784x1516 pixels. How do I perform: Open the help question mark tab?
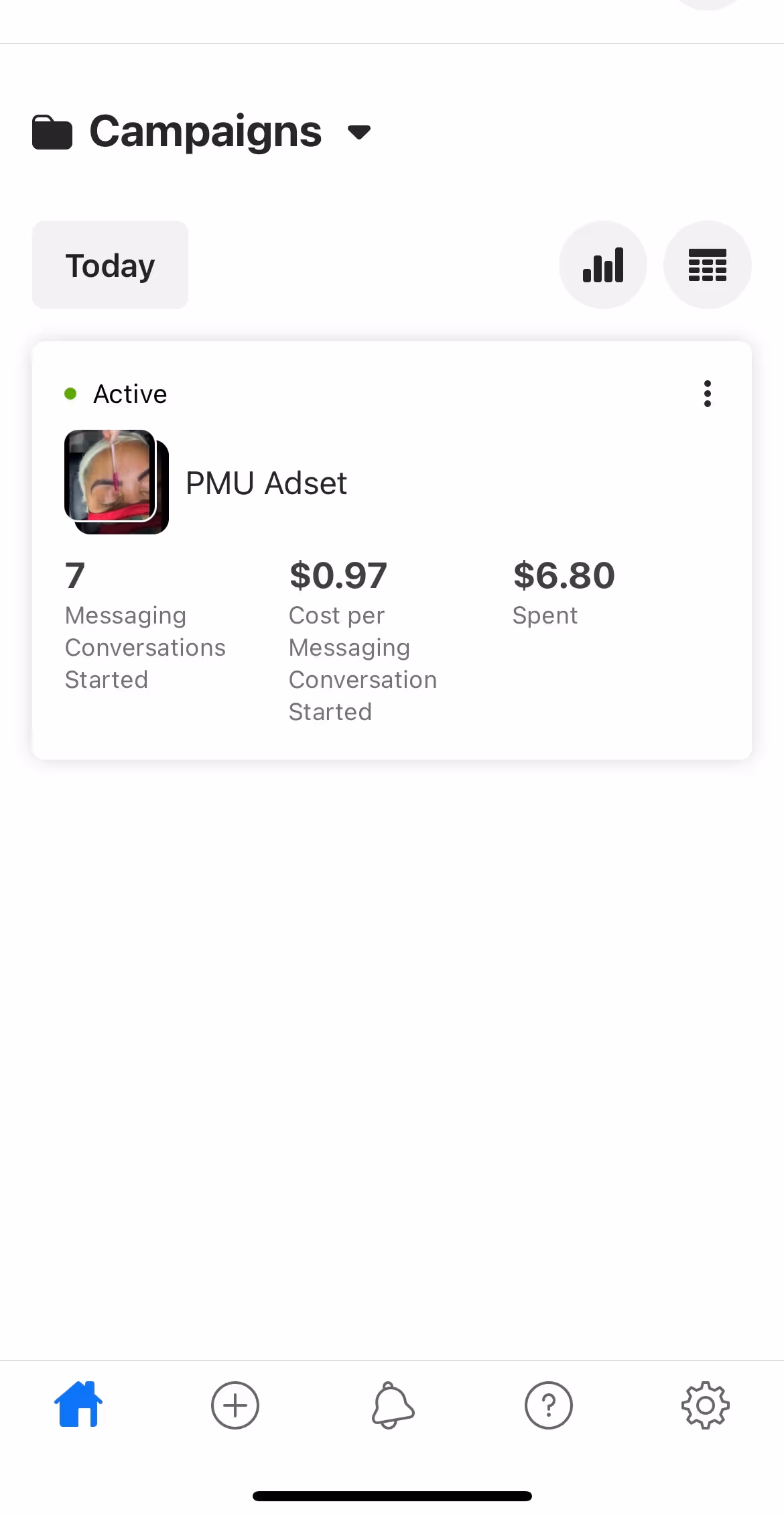(x=549, y=1405)
